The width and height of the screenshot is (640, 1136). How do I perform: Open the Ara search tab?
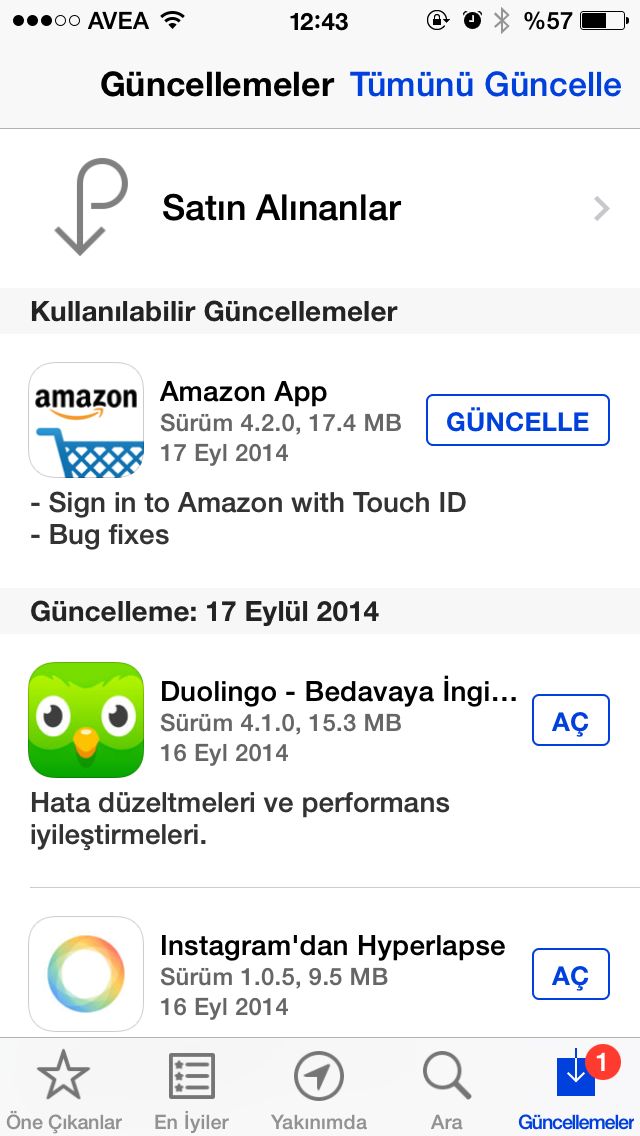click(446, 1092)
